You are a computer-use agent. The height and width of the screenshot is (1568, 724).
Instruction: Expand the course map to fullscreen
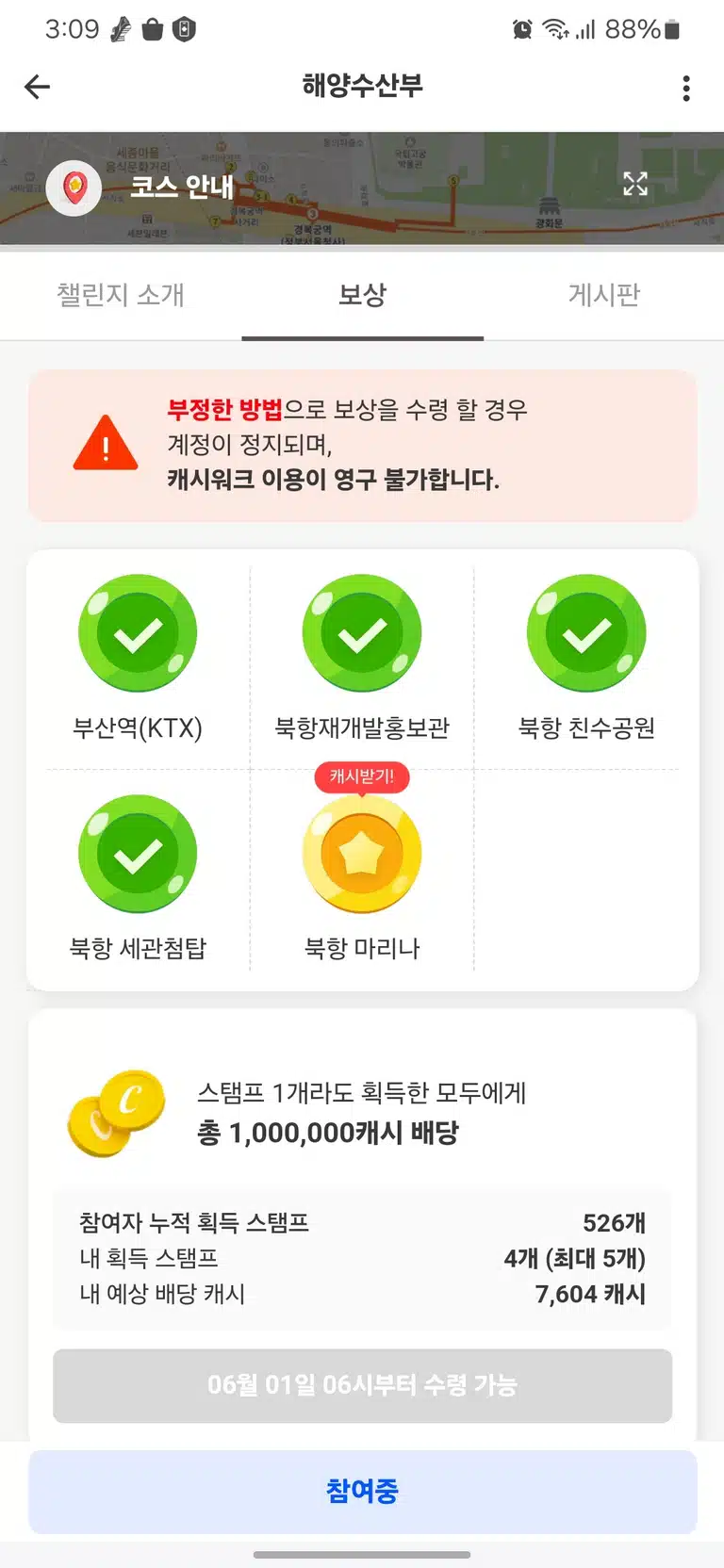635,184
